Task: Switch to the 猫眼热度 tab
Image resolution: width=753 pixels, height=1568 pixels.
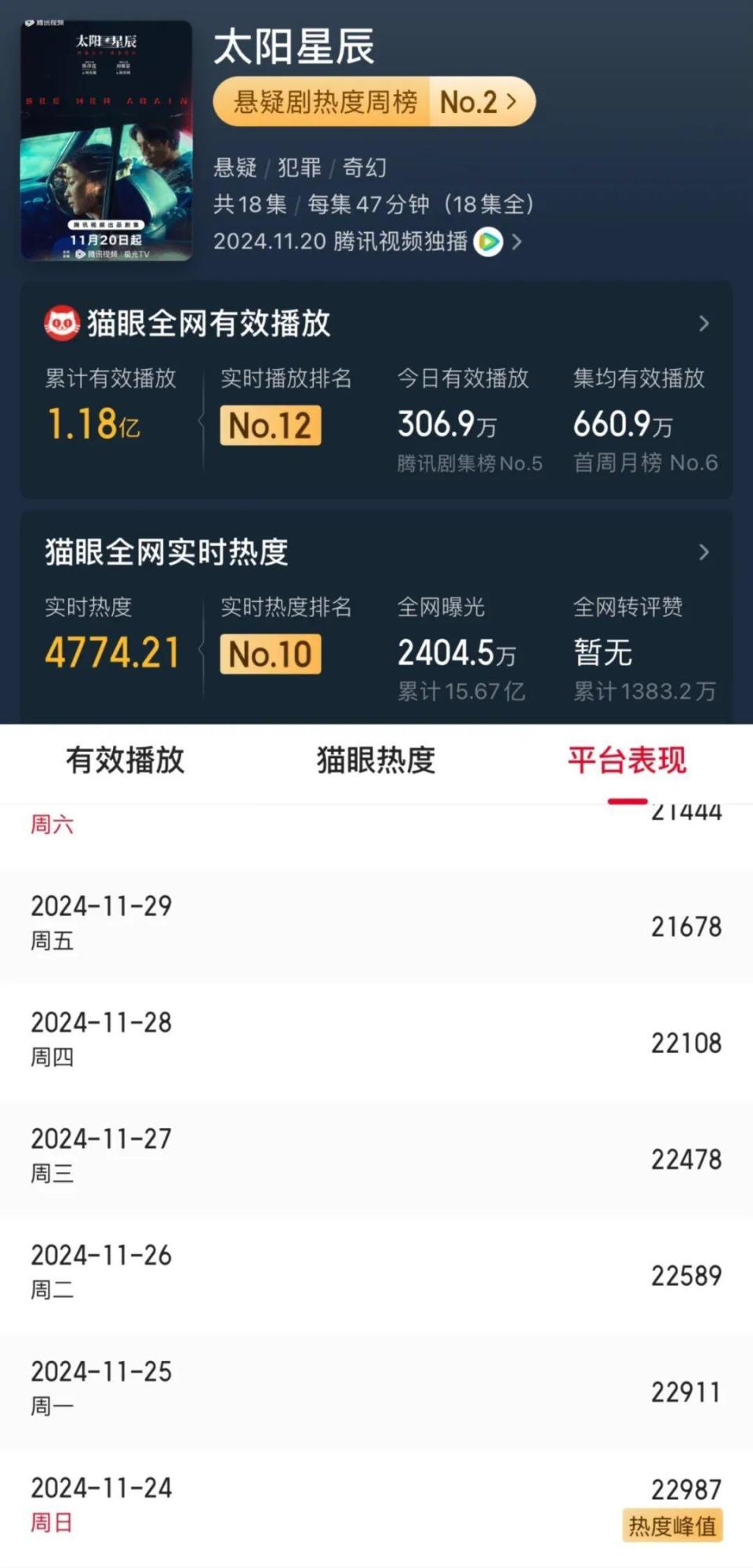Action: point(375,759)
